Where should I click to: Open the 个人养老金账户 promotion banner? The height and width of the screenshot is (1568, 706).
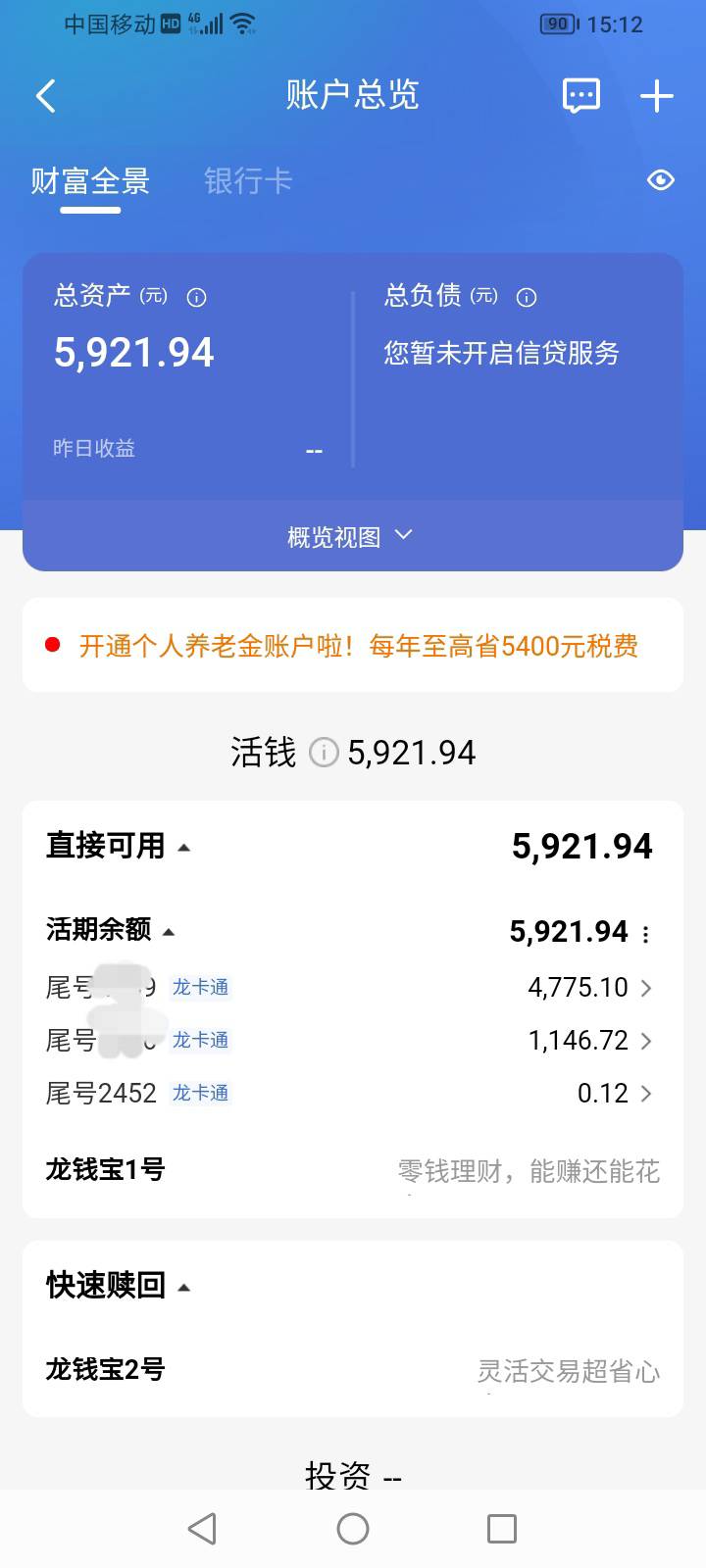coord(353,645)
